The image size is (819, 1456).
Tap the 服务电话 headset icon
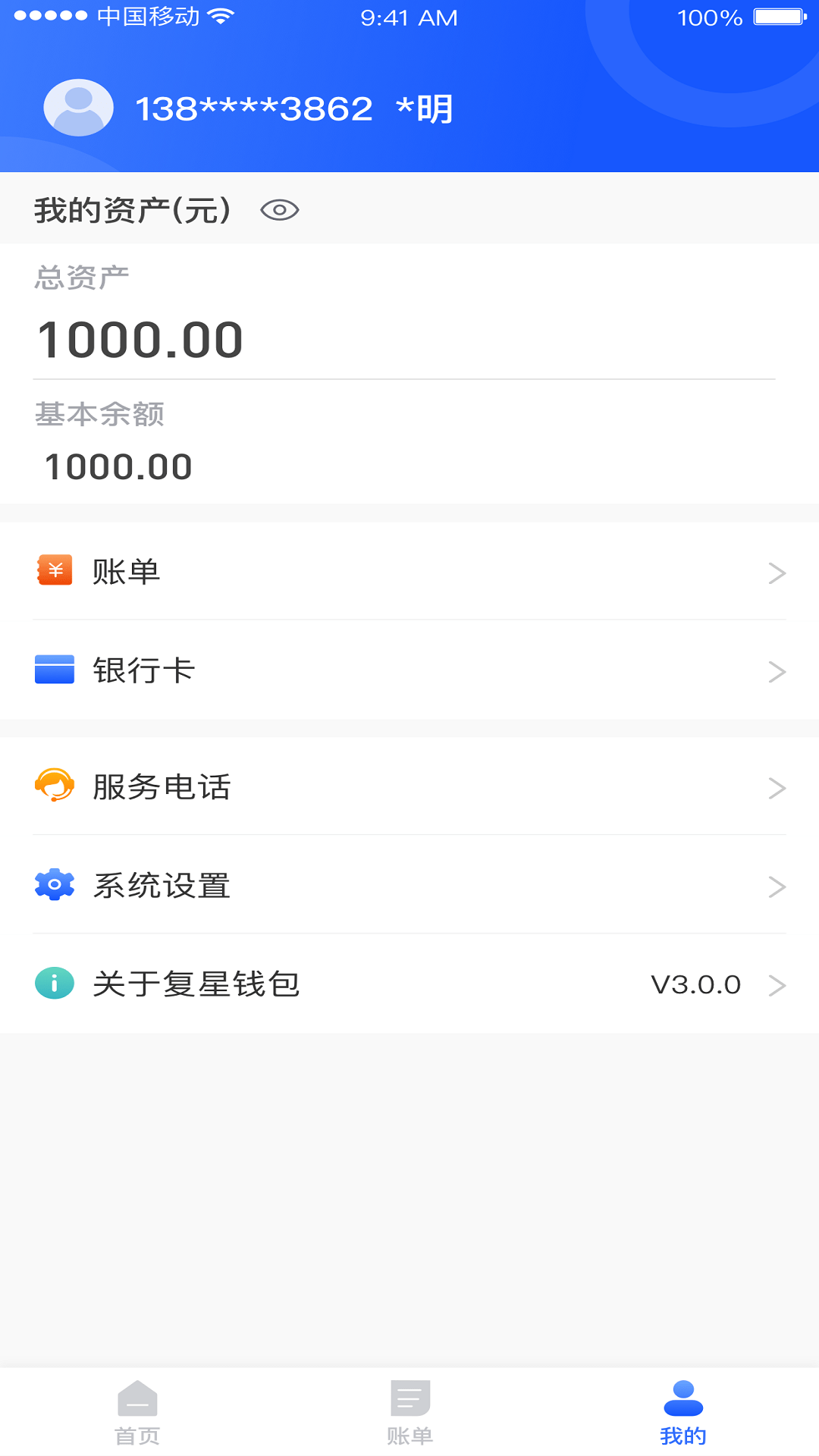pyautogui.click(x=54, y=787)
